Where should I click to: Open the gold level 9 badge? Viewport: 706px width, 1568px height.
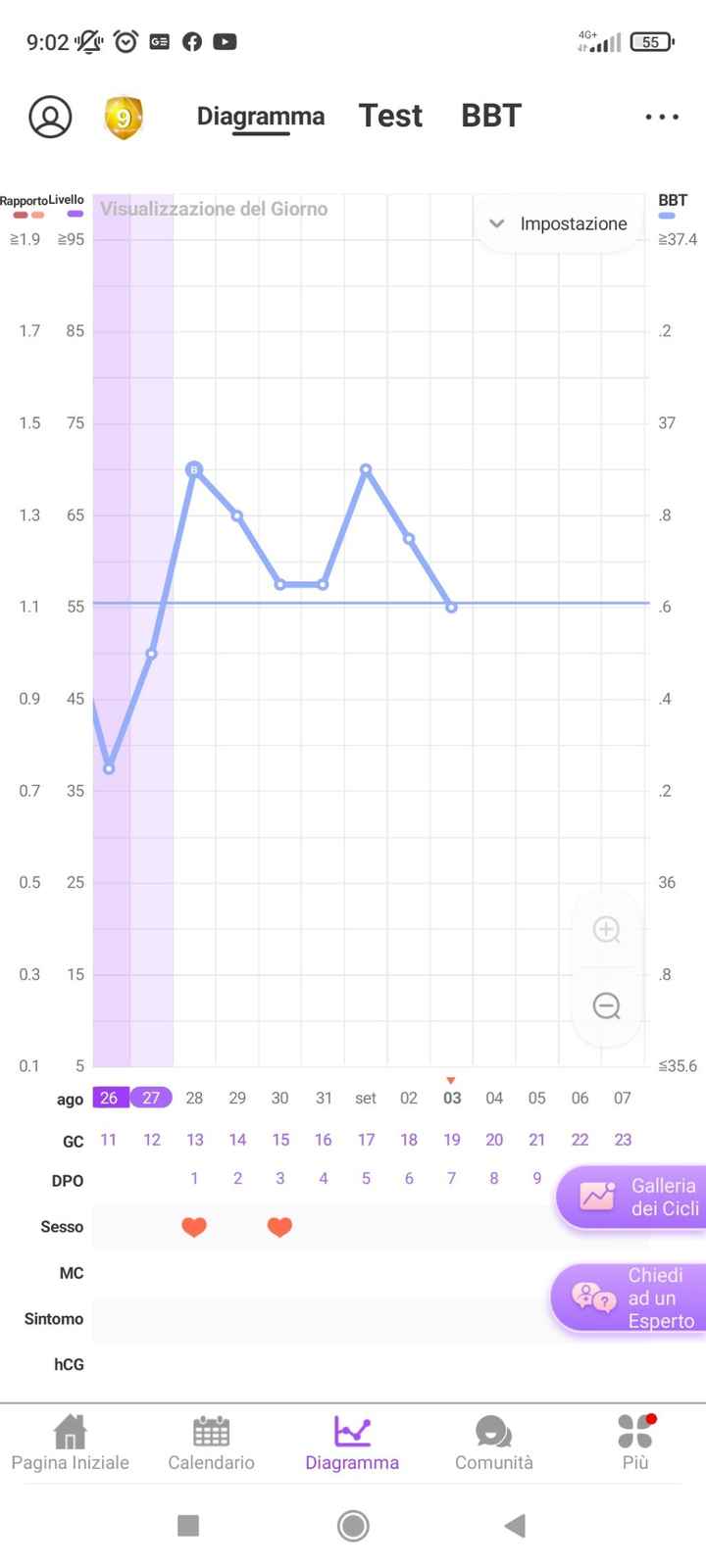(x=124, y=118)
